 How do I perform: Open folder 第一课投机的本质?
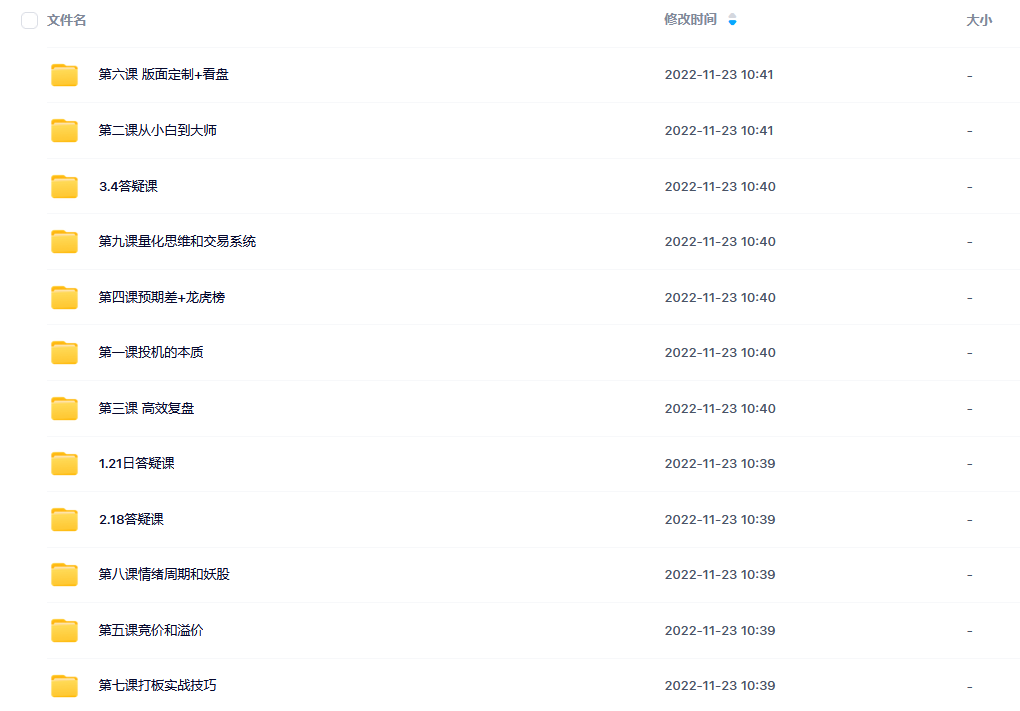tap(151, 352)
